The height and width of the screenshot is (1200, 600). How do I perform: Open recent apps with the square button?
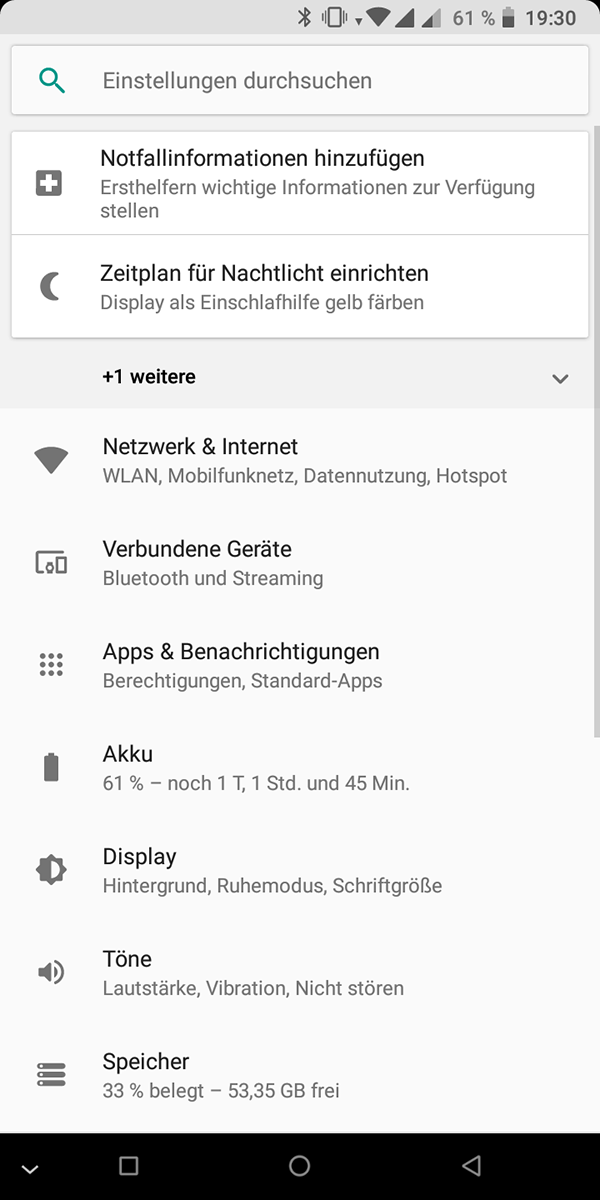(128, 1166)
